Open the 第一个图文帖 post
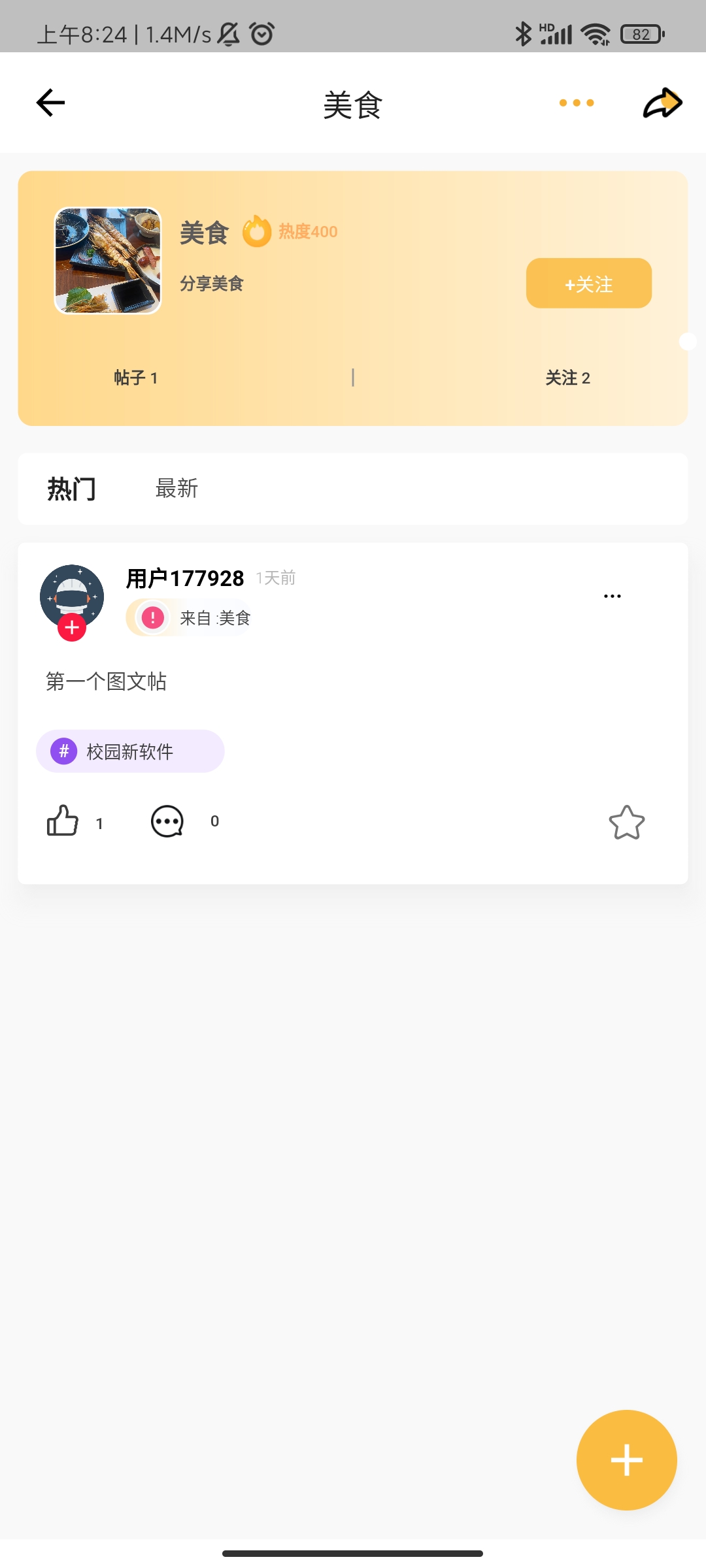Viewport: 706px width, 1568px height. [x=107, y=681]
